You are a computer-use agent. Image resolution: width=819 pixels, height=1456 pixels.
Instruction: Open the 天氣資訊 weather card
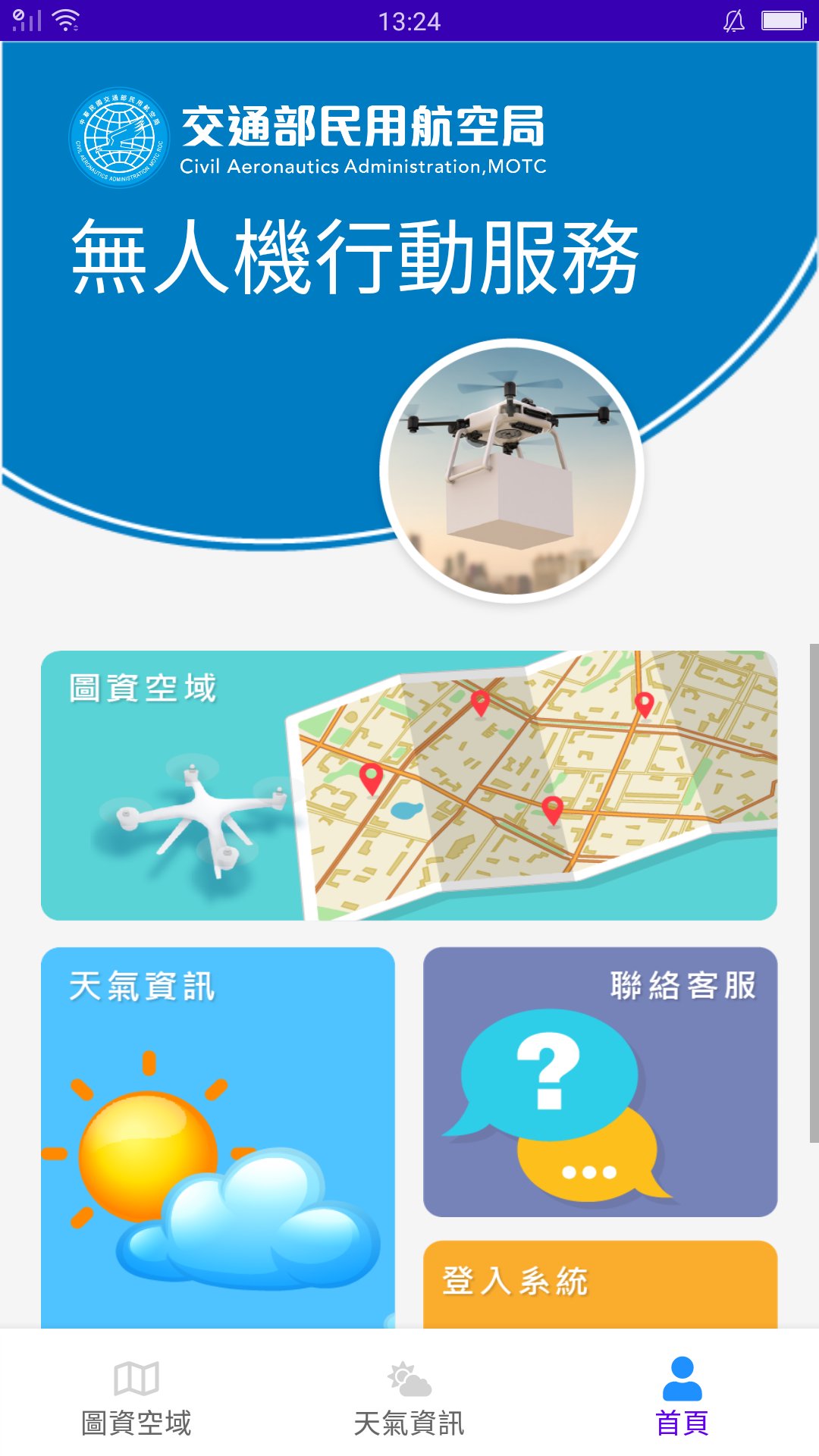pos(218,1137)
